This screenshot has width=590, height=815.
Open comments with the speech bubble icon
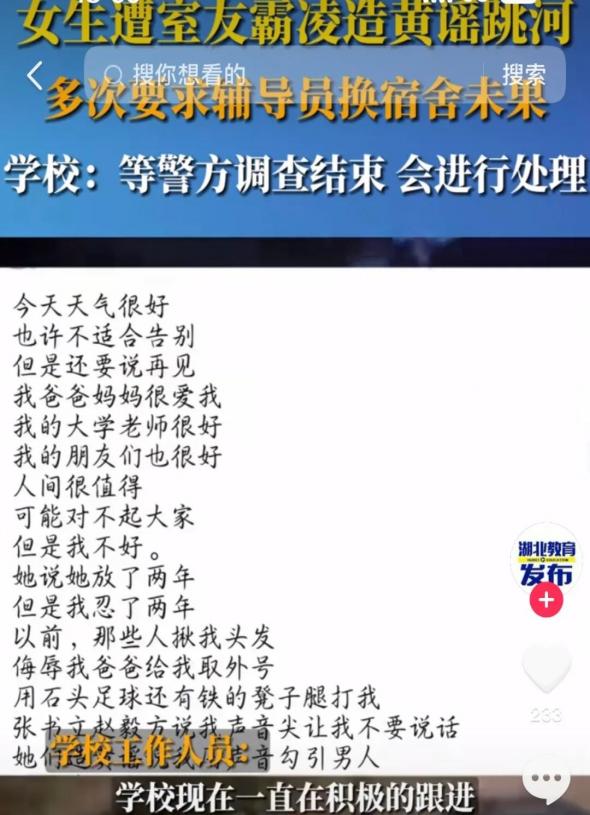pyautogui.click(x=546, y=782)
